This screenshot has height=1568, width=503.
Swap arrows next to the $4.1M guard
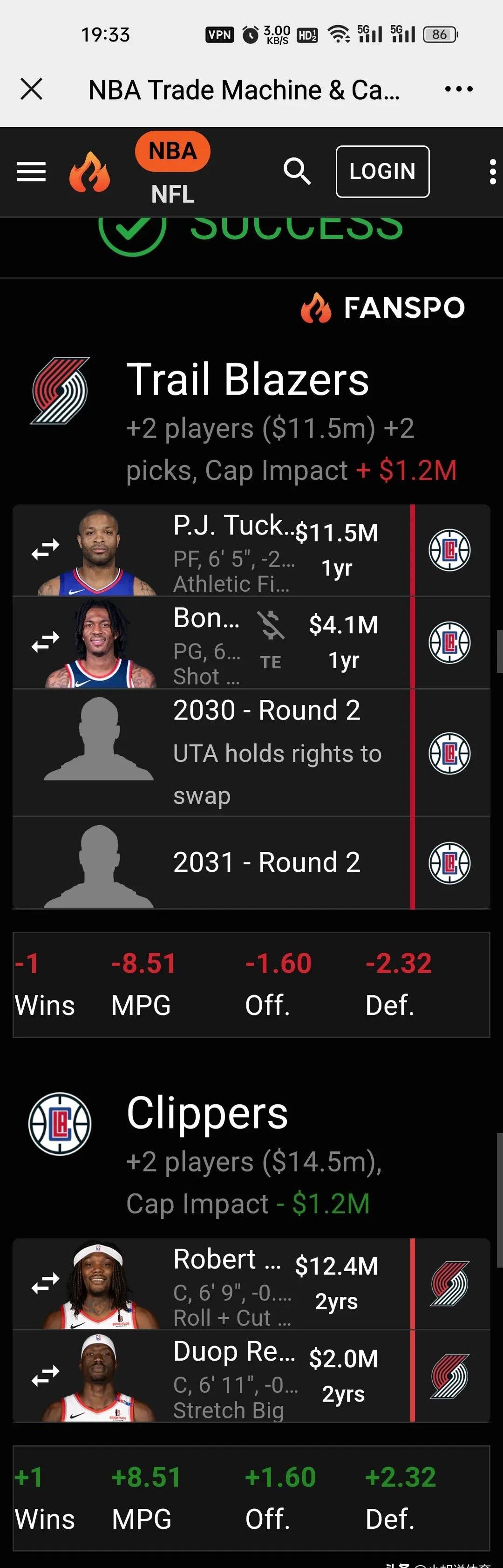(46, 642)
